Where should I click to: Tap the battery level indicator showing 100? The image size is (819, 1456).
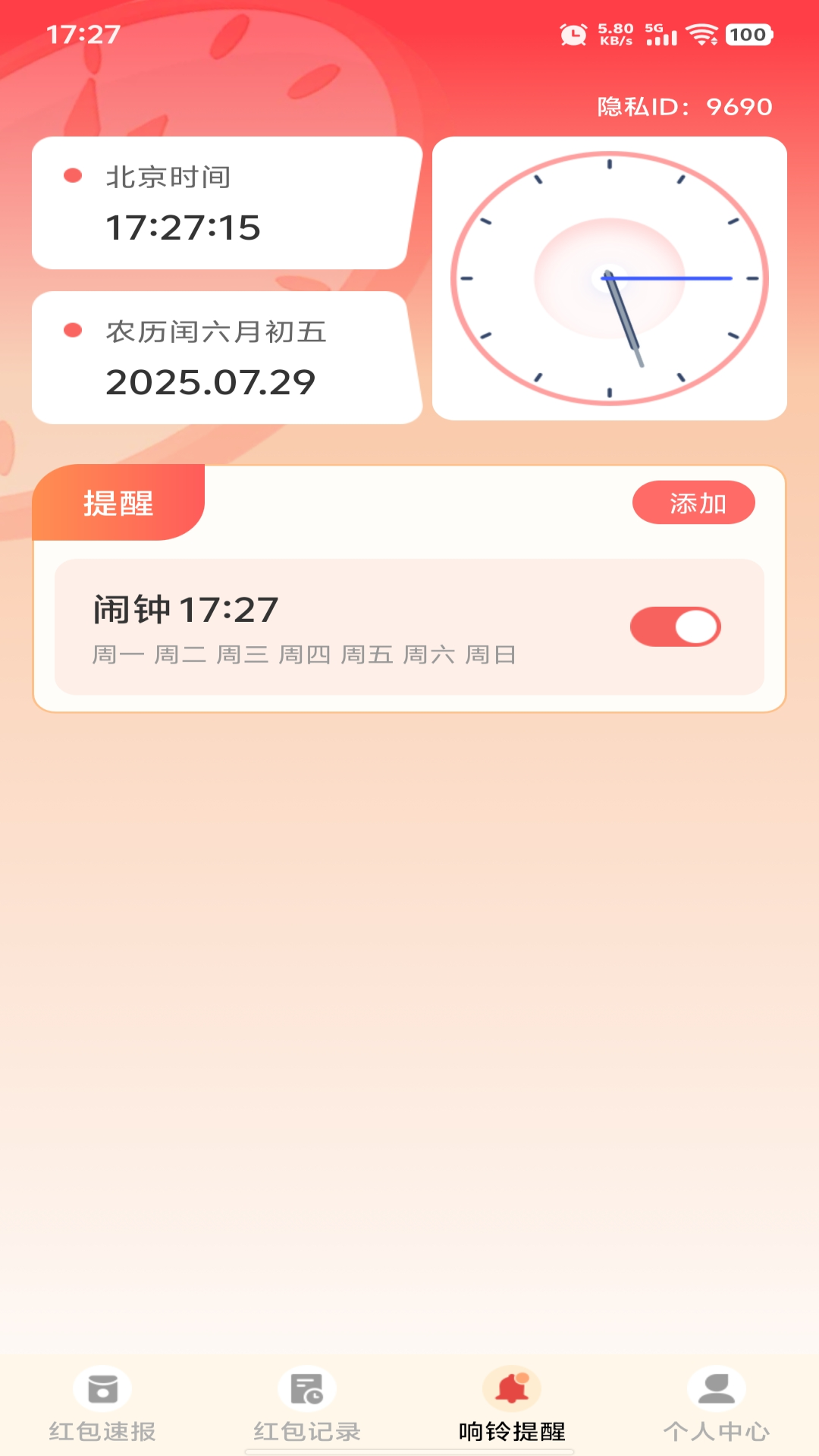[748, 34]
